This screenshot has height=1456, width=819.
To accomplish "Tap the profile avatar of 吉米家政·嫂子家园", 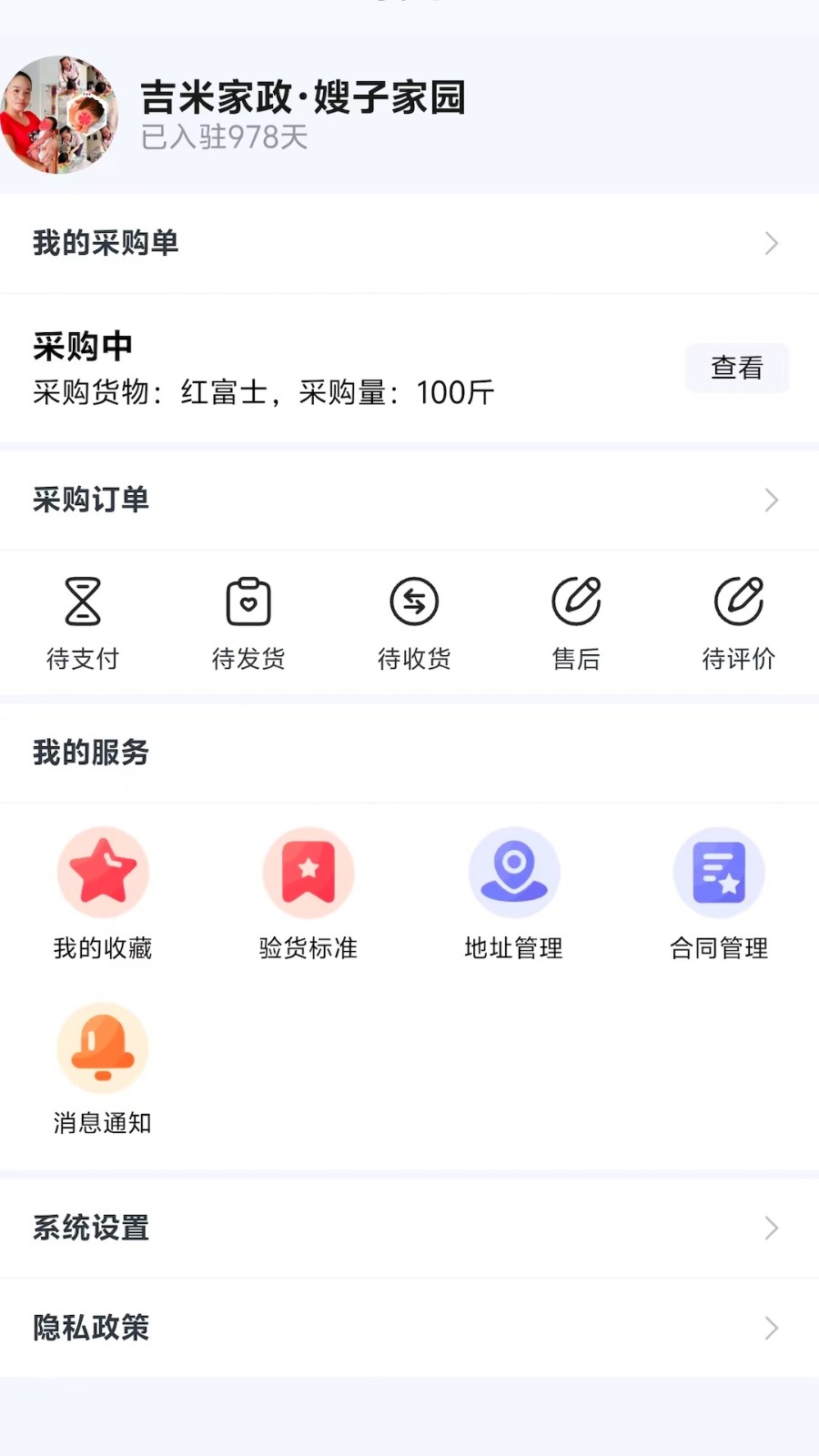I will pyautogui.click(x=60, y=115).
